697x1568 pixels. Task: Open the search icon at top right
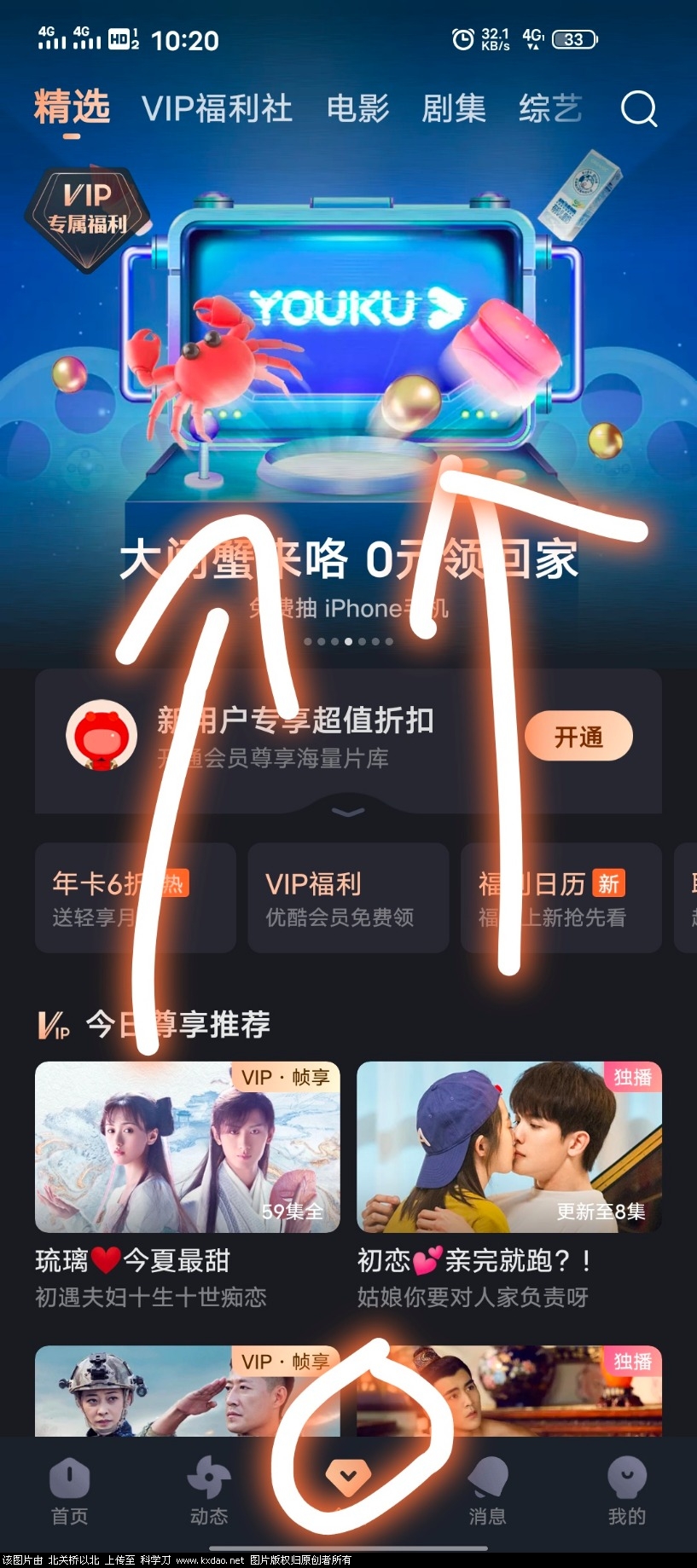click(x=638, y=109)
